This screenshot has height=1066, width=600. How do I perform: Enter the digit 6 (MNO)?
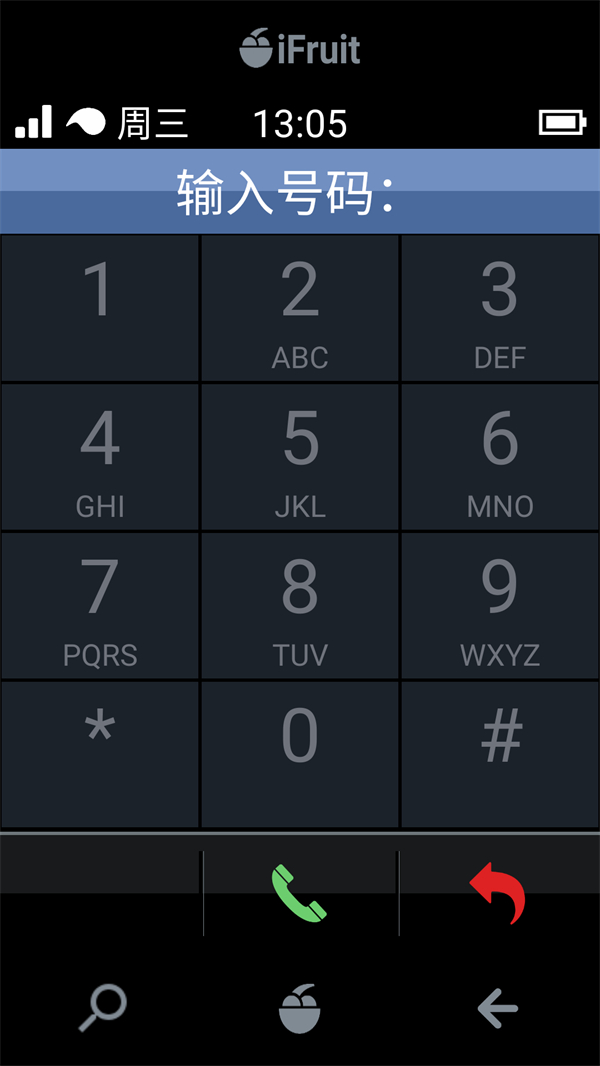500,457
